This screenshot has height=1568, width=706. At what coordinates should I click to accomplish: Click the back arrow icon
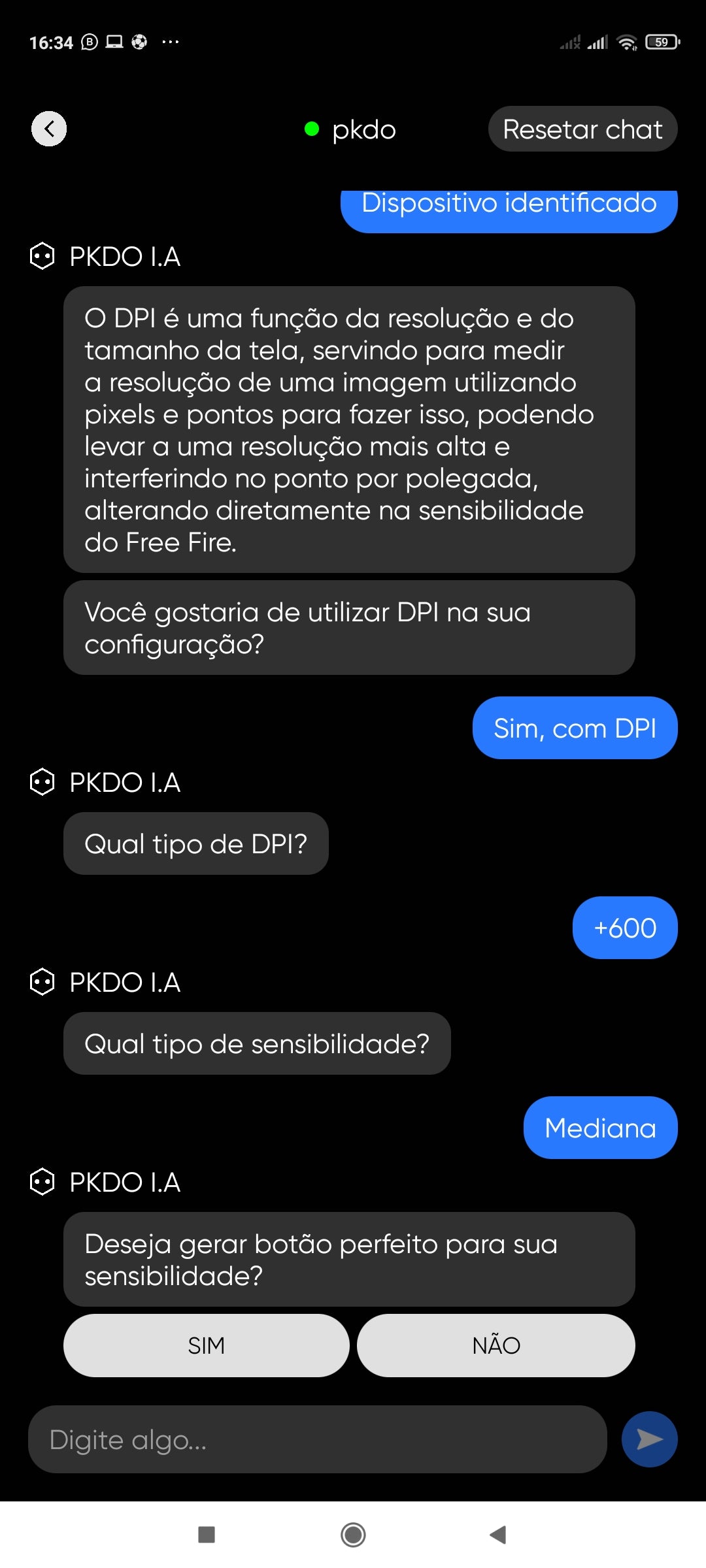(x=48, y=128)
